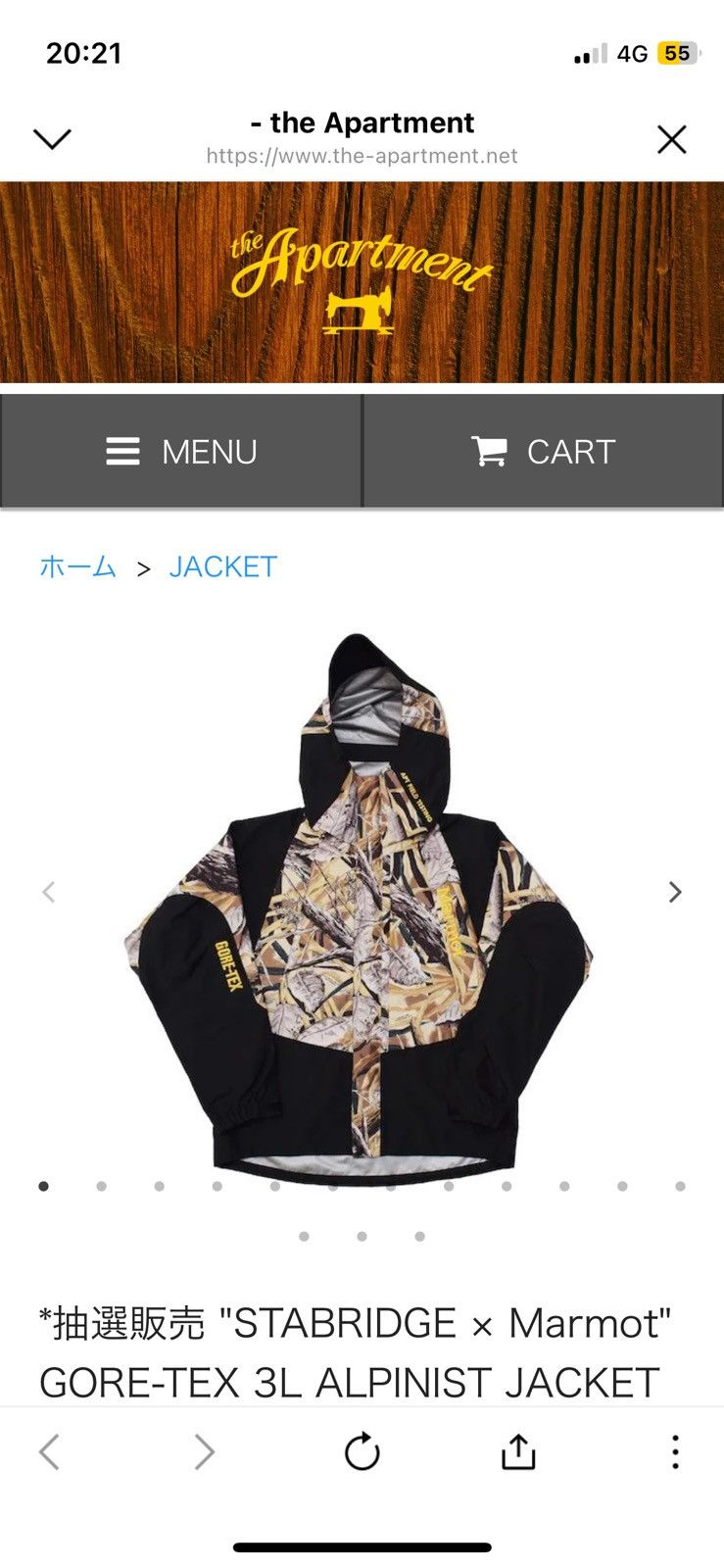This screenshot has height=1568, width=724.
Task: Close the in-app browser
Action: tap(671, 139)
